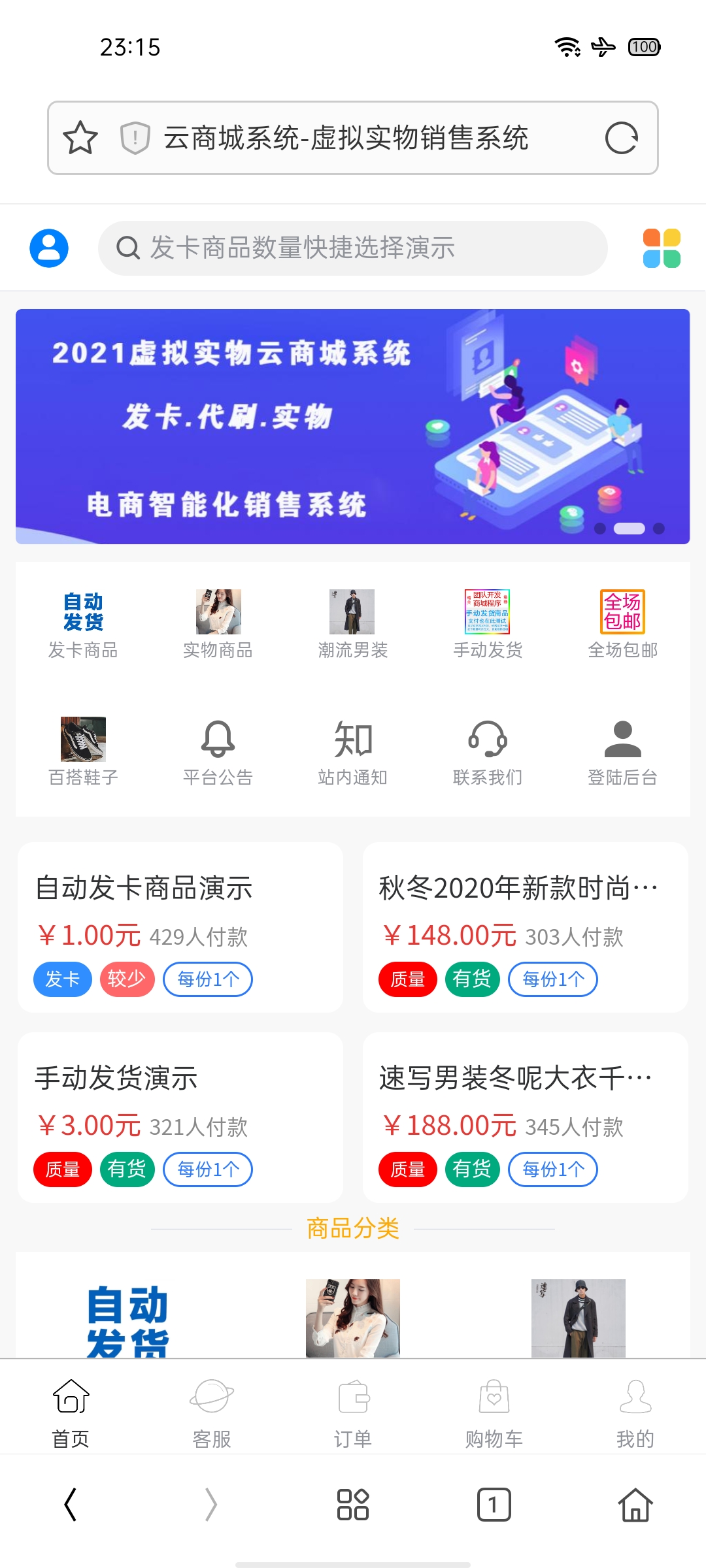
Task: Open 平台公告 announcements
Action: click(x=218, y=752)
